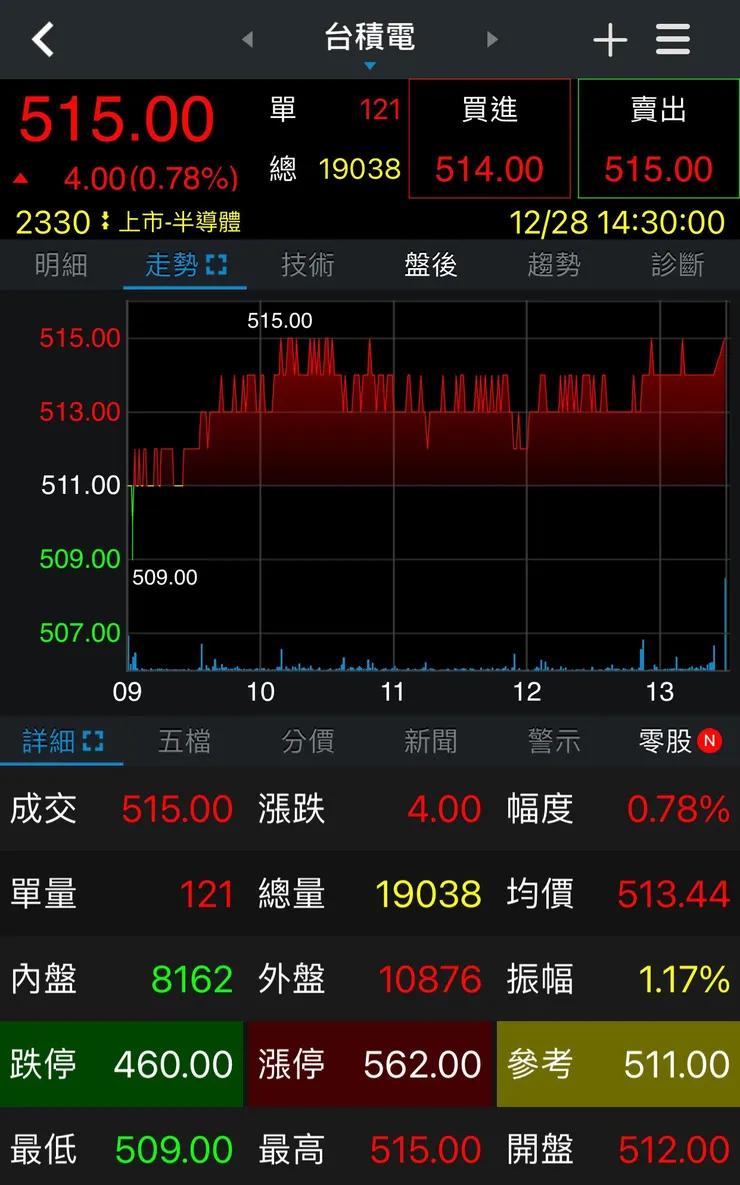740x1185 pixels.
Task: Tap the 買進 buy button showing 514.00
Action: pyautogui.click(x=489, y=139)
